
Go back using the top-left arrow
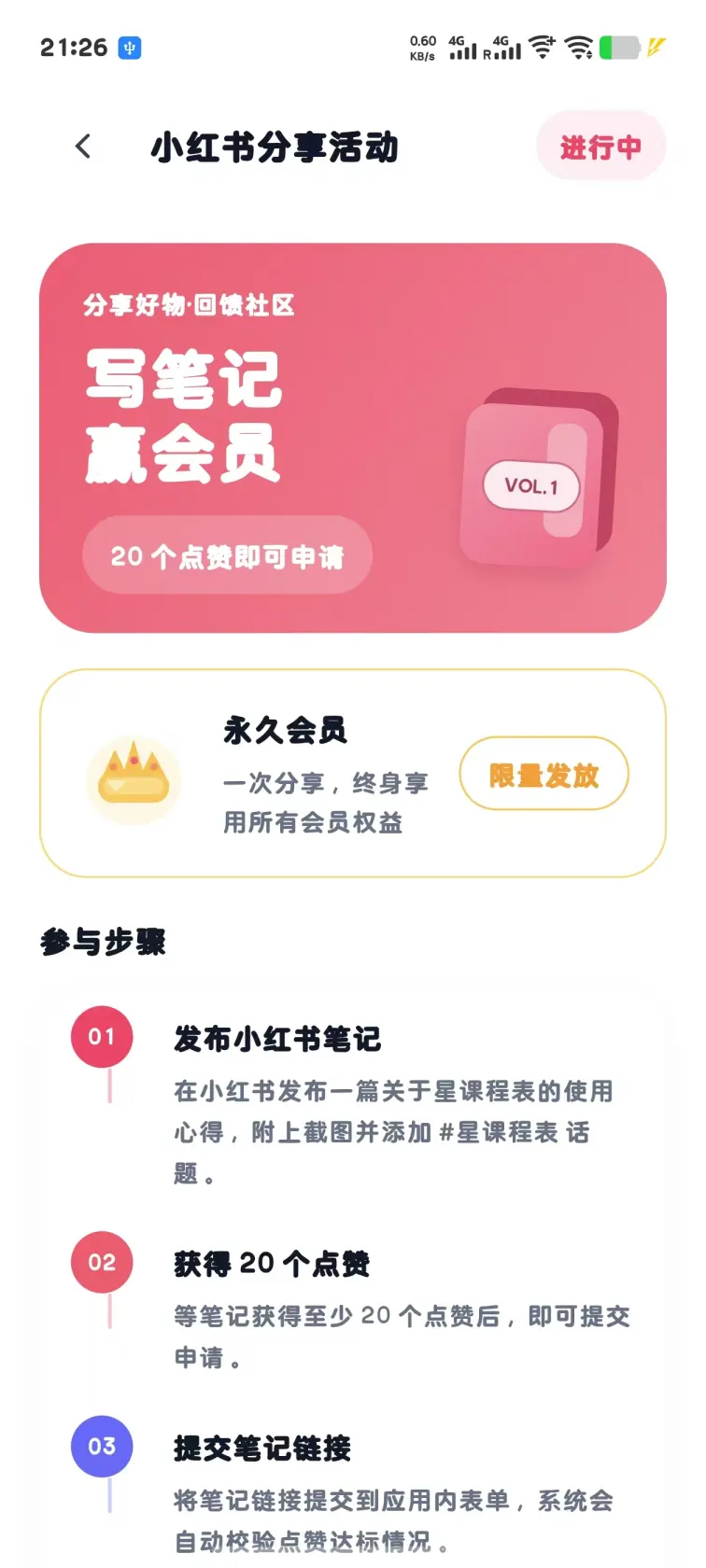point(83,147)
